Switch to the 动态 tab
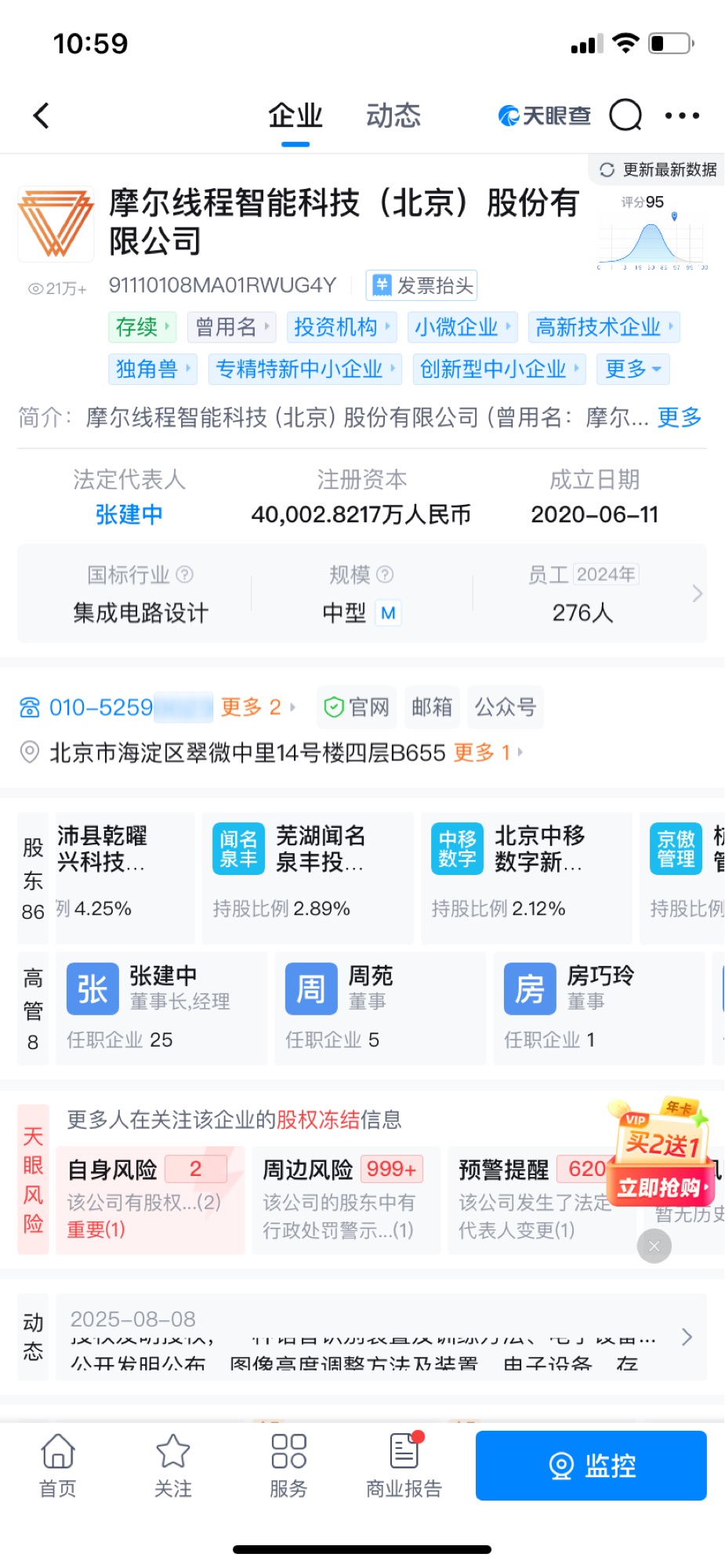The height and width of the screenshot is (1568, 725). (393, 115)
